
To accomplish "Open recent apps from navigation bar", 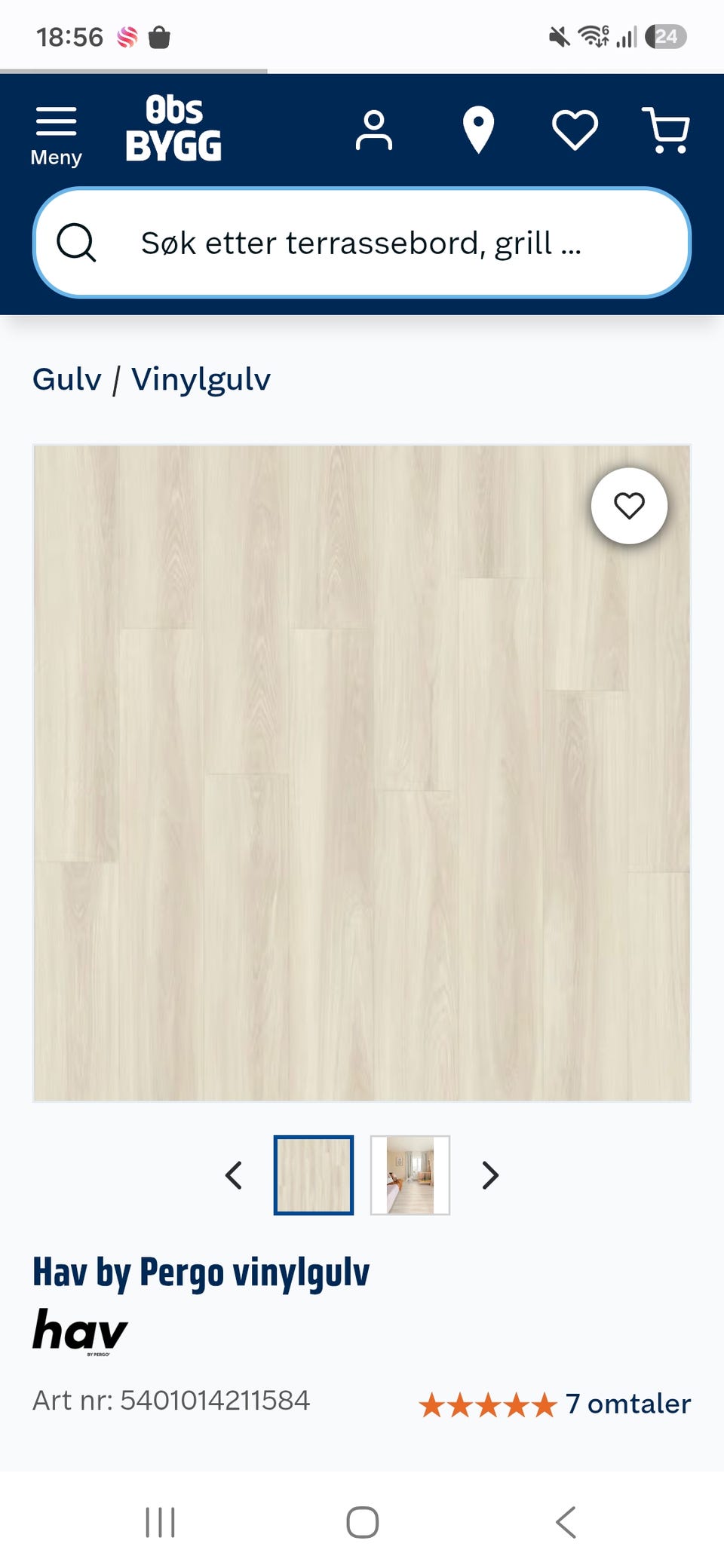I will [x=160, y=1522].
